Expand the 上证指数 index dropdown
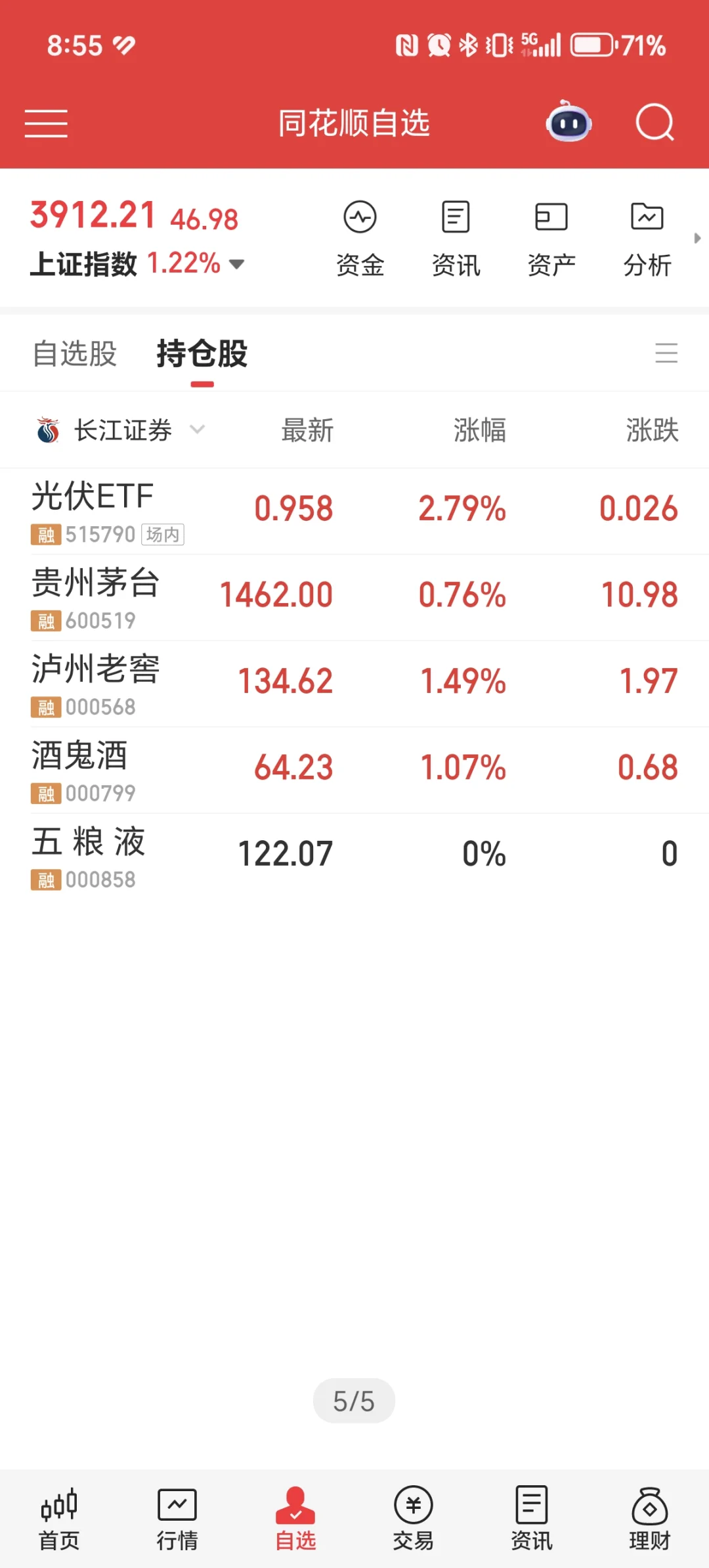This screenshot has width=709, height=1568. tap(236, 264)
